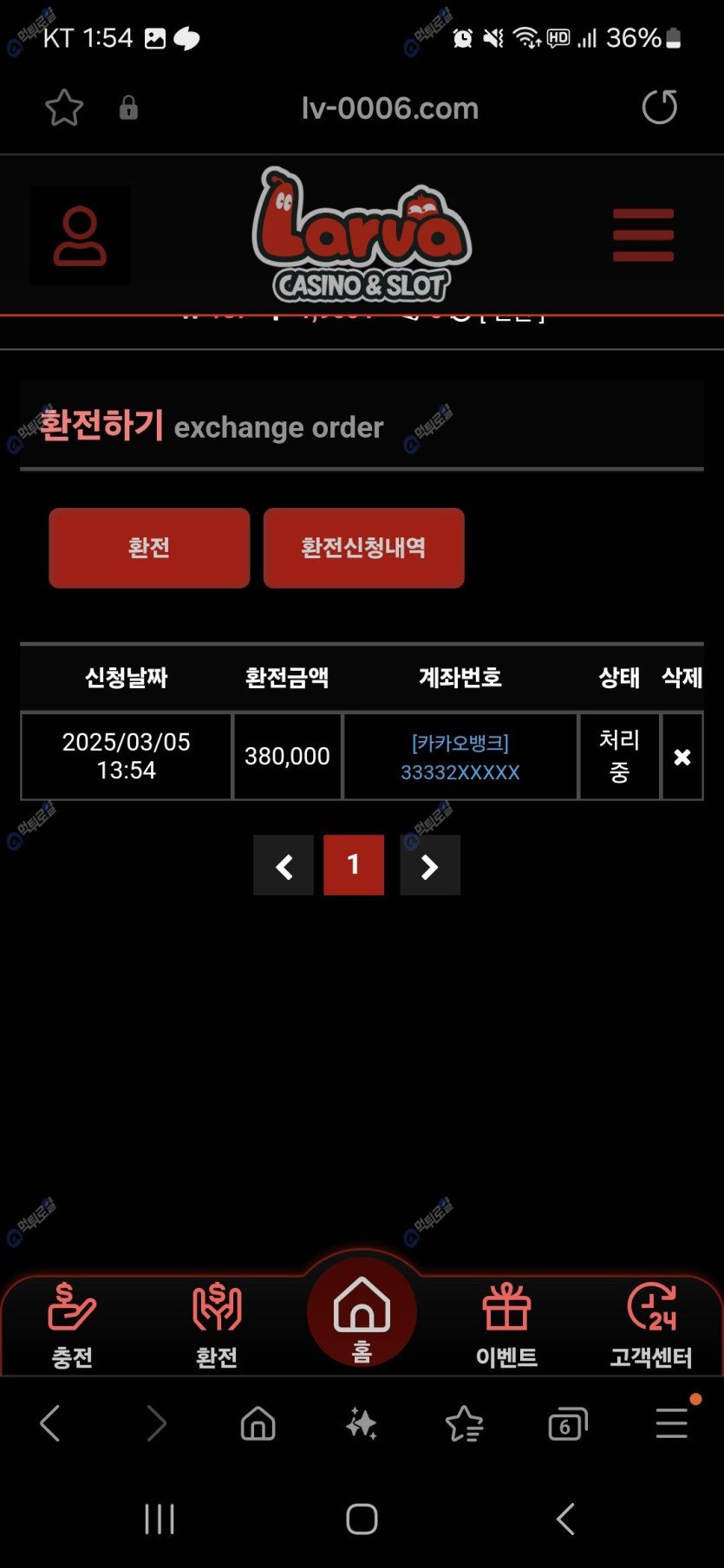Open the 고객센터 tab
The width and height of the screenshot is (724, 1568).
click(651, 1324)
